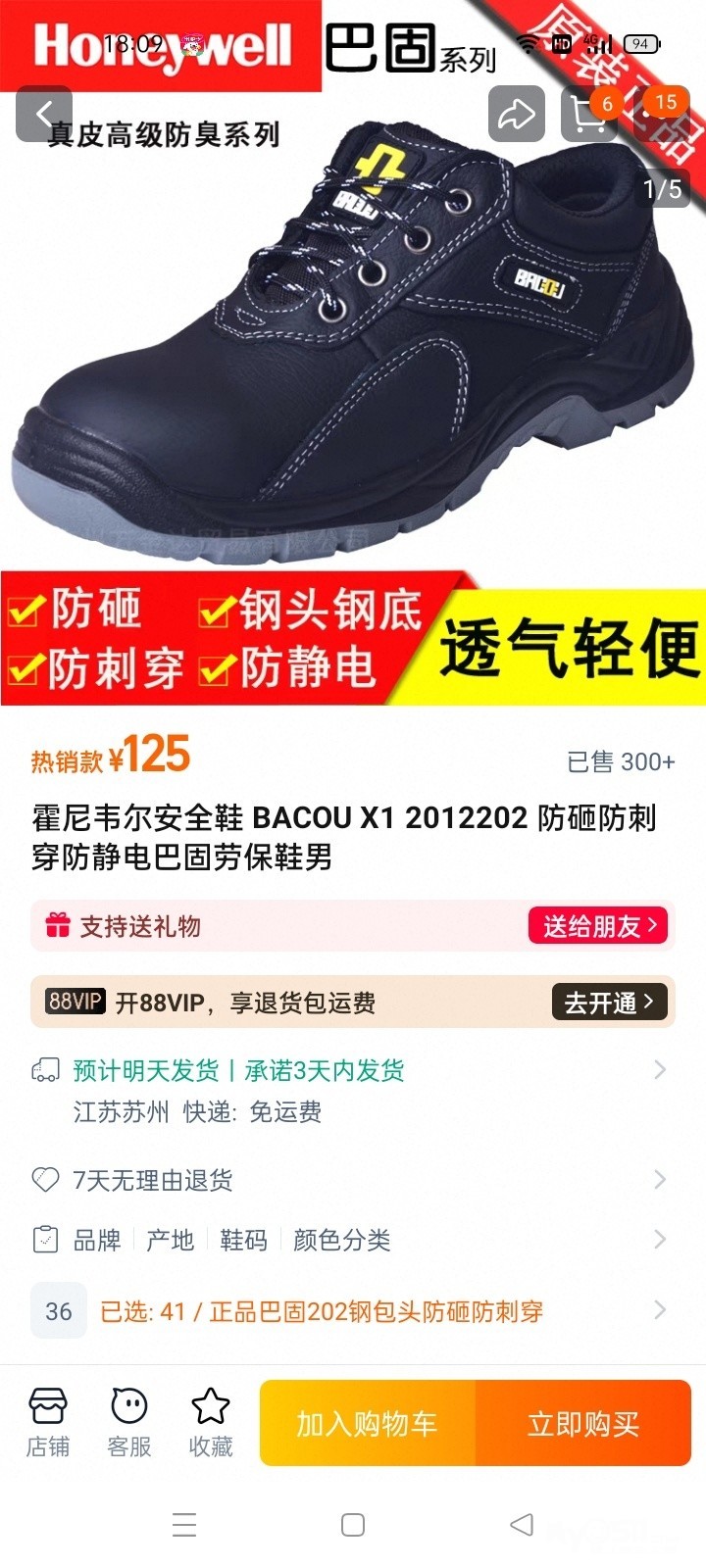
Task: Change the selected size 已选: 41
Action: tap(353, 1311)
